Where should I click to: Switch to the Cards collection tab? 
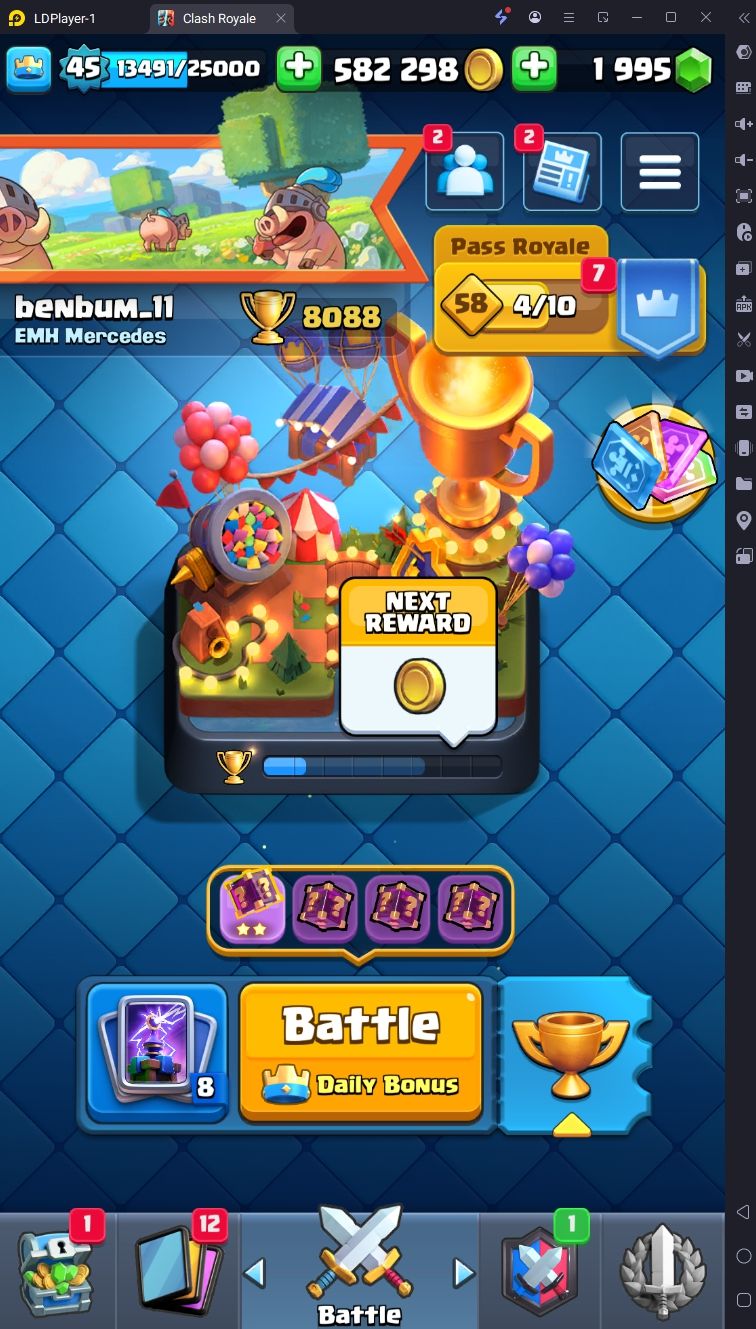pos(180,1270)
